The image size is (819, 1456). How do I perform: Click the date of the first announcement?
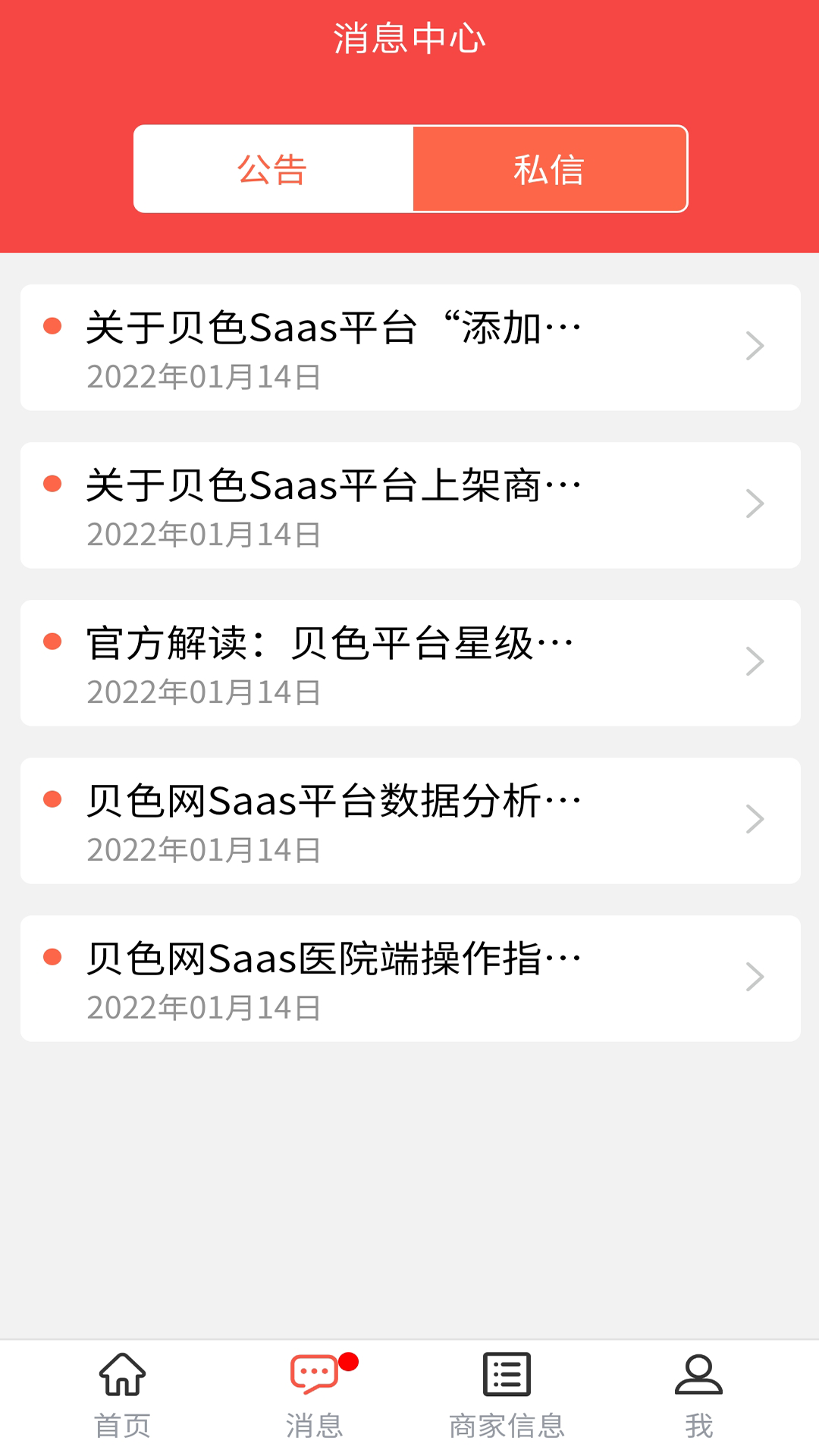tap(205, 377)
